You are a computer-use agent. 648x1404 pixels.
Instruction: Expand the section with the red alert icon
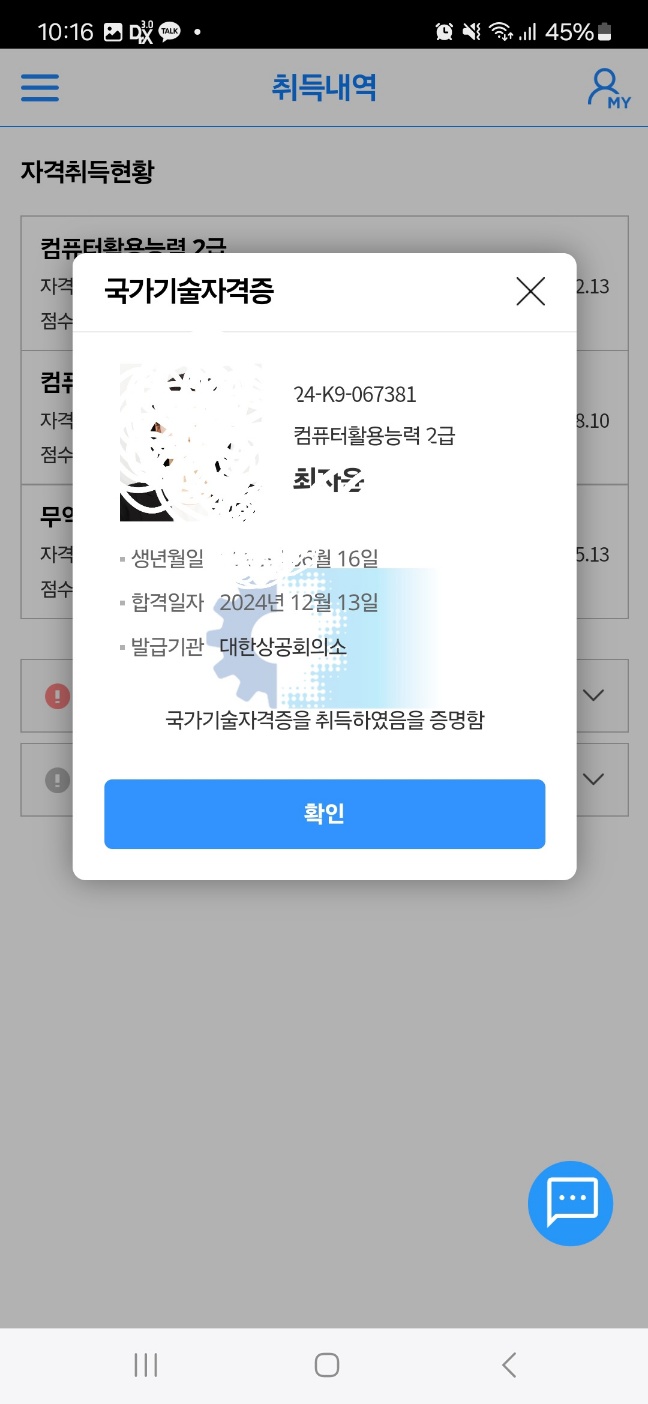click(593, 695)
